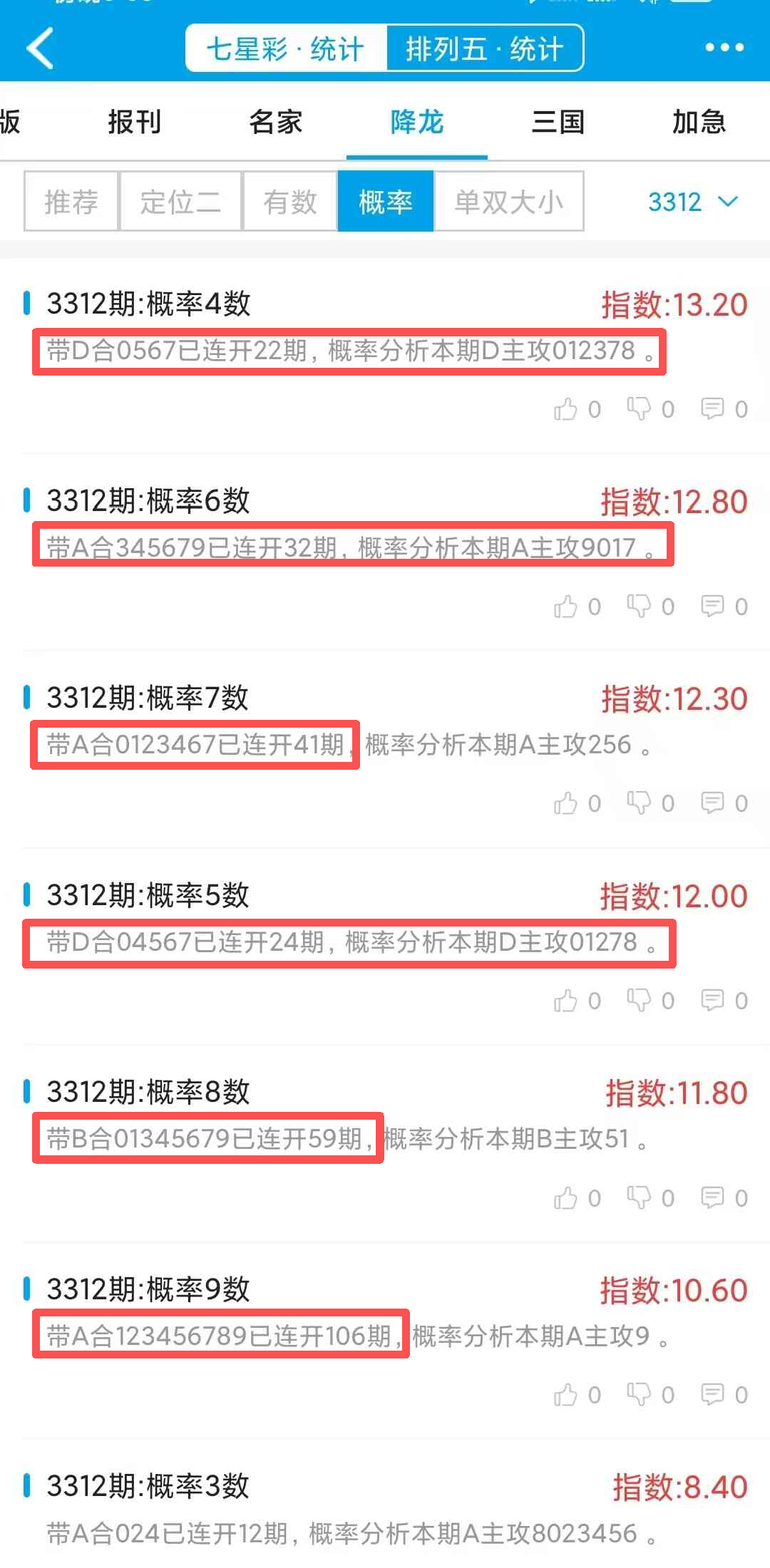Open the 报刊 tab
Screen dimensions: 770x1568
tap(134, 122)
